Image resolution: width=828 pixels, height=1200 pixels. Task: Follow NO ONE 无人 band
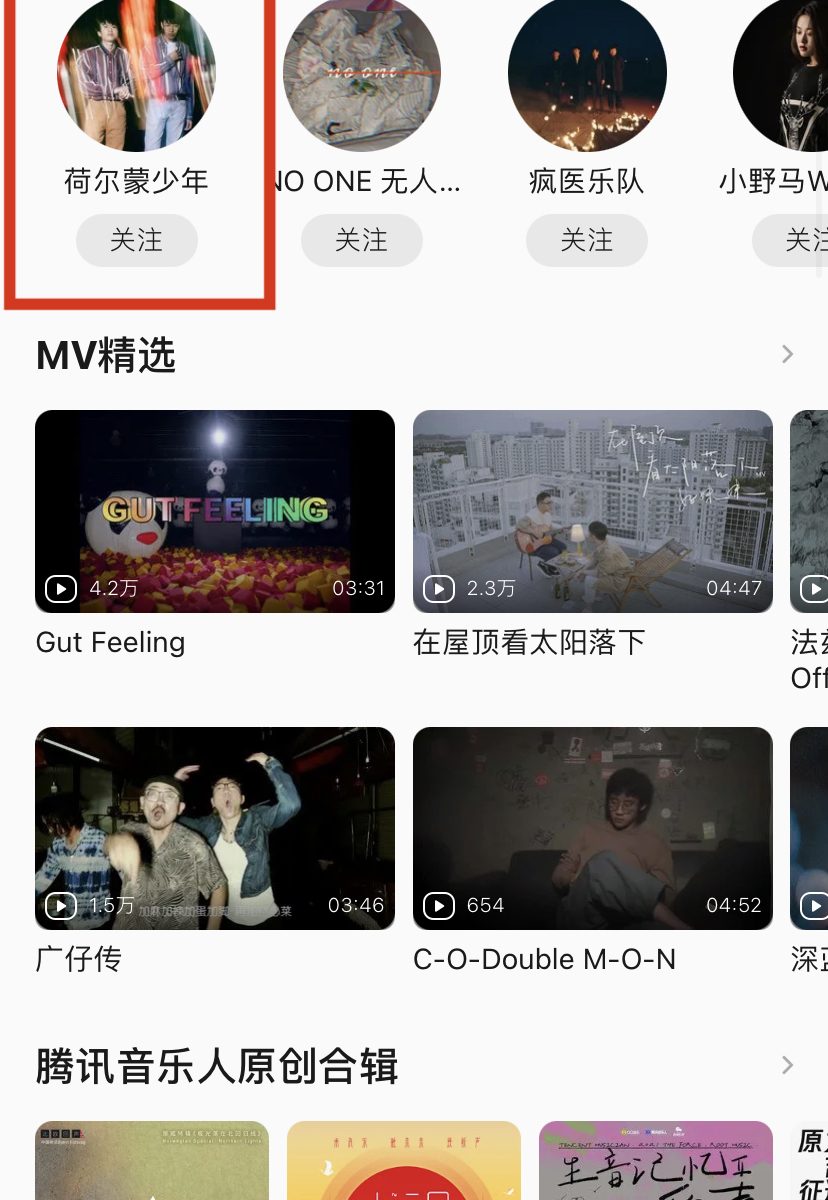point(361,241)
